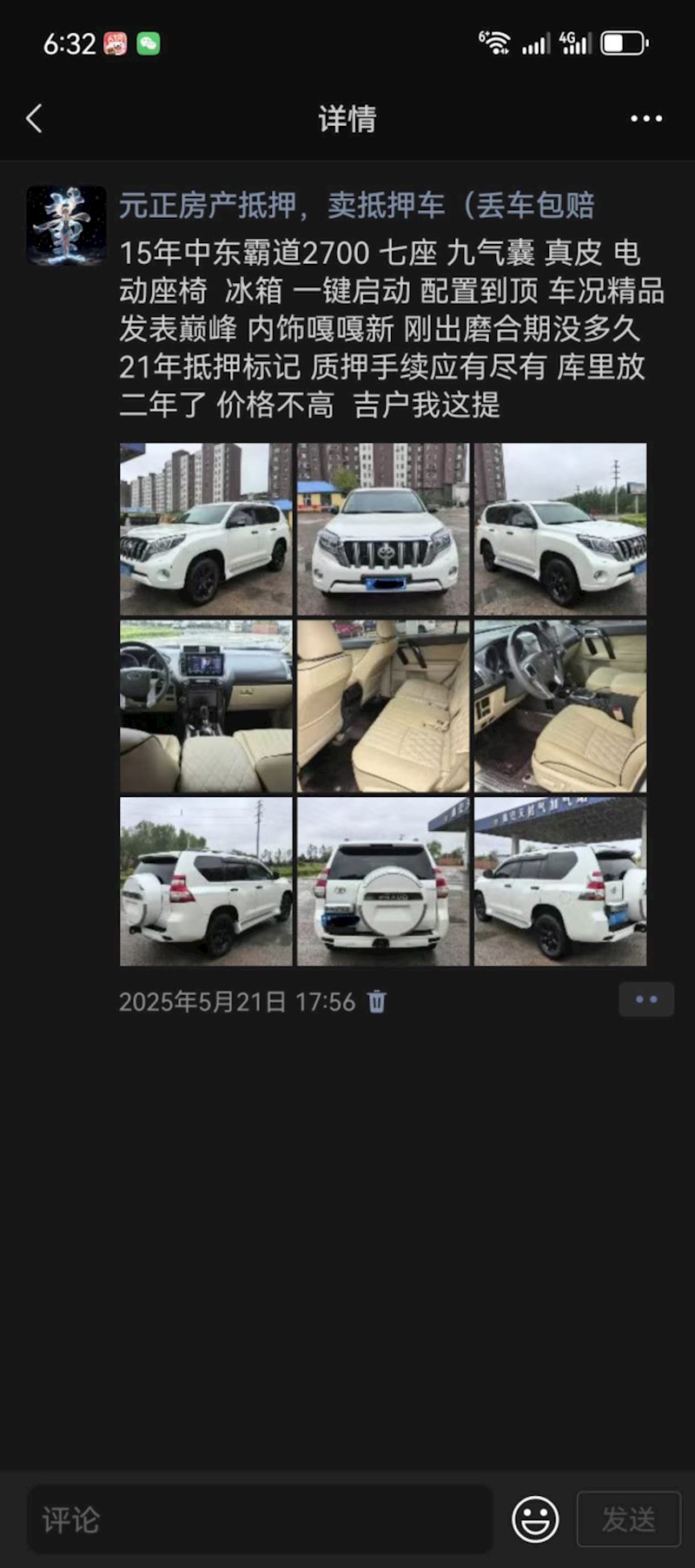Image resolution: width=695 pixels, height=1568 pixels.
Task: Open the 元正房产抵押 poster name link
Action: (x=356, y=206)
